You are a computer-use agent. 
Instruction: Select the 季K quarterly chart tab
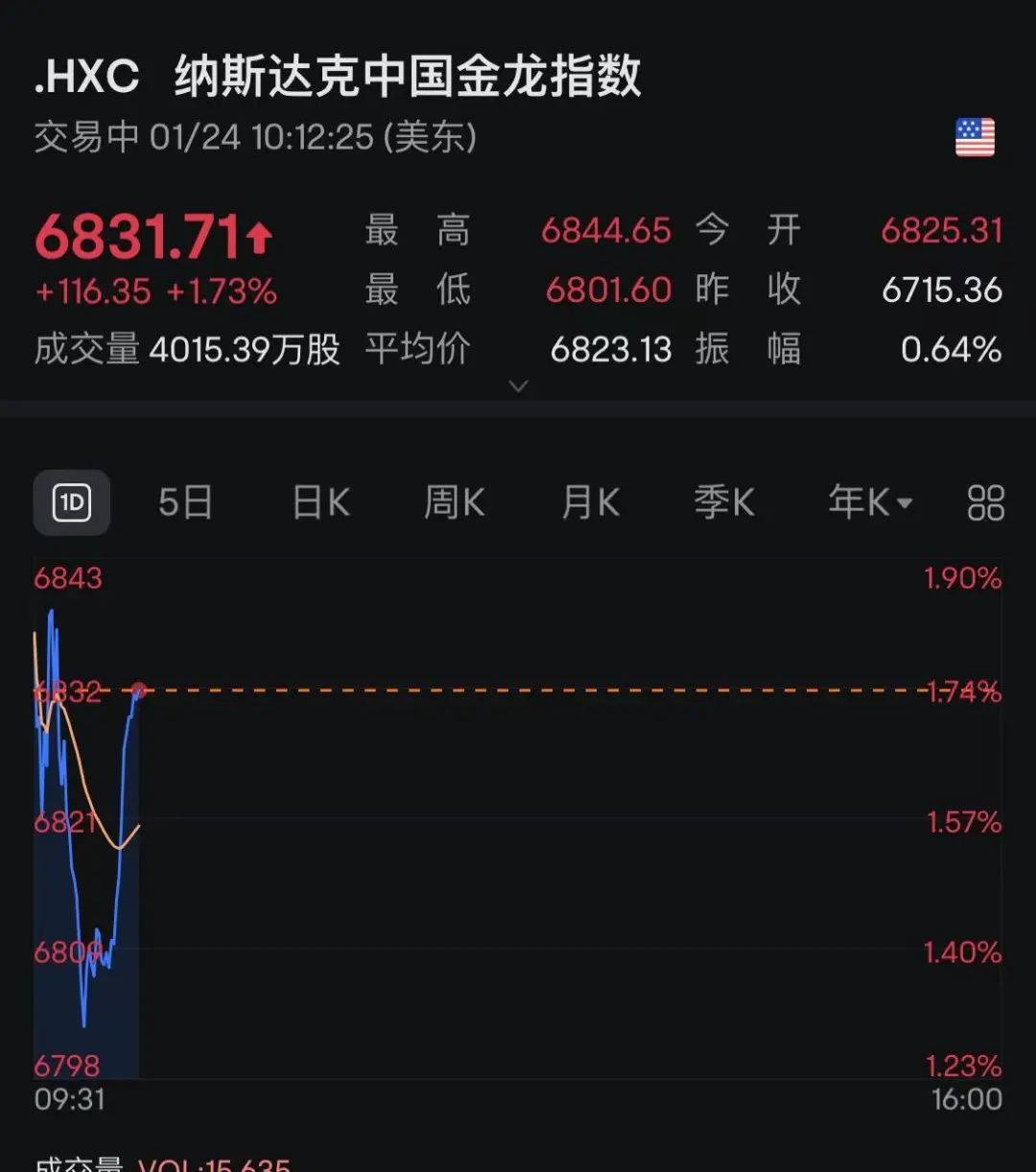[725, 503]
